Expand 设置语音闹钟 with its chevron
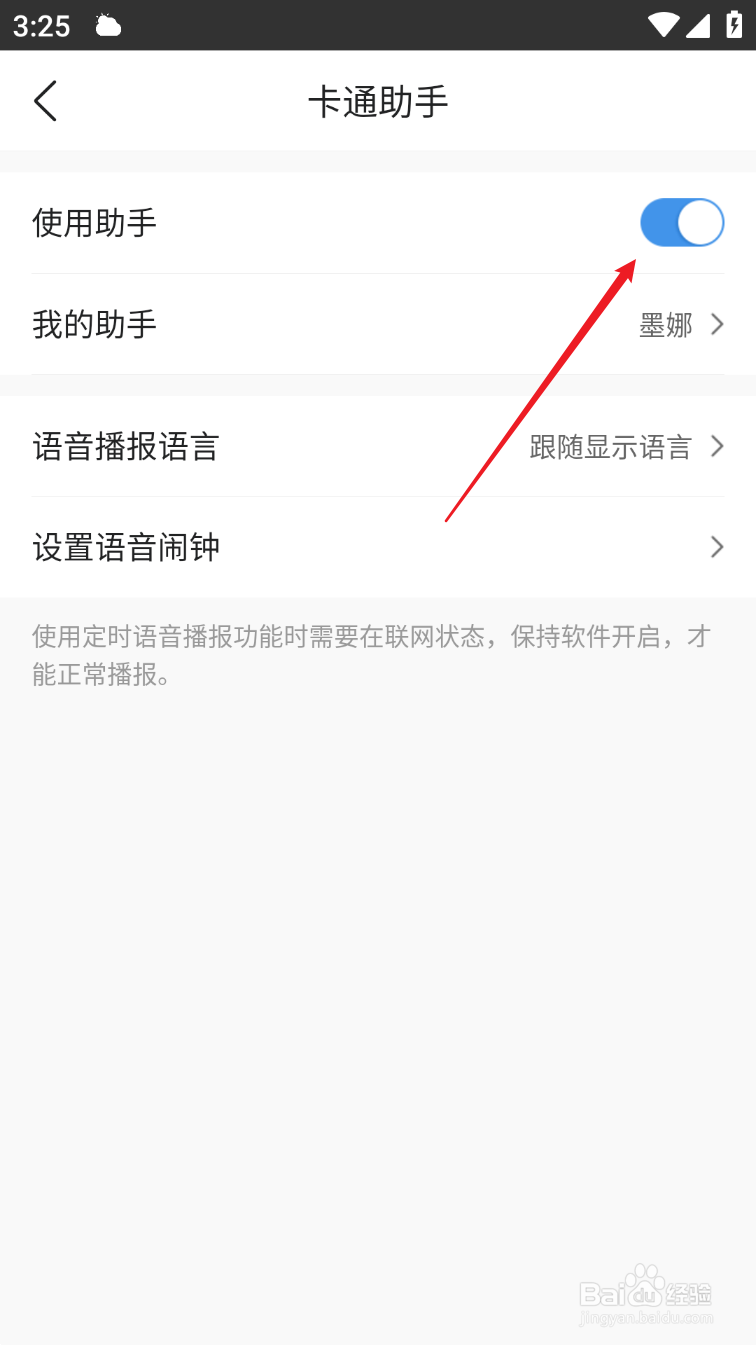 point(716,547)
